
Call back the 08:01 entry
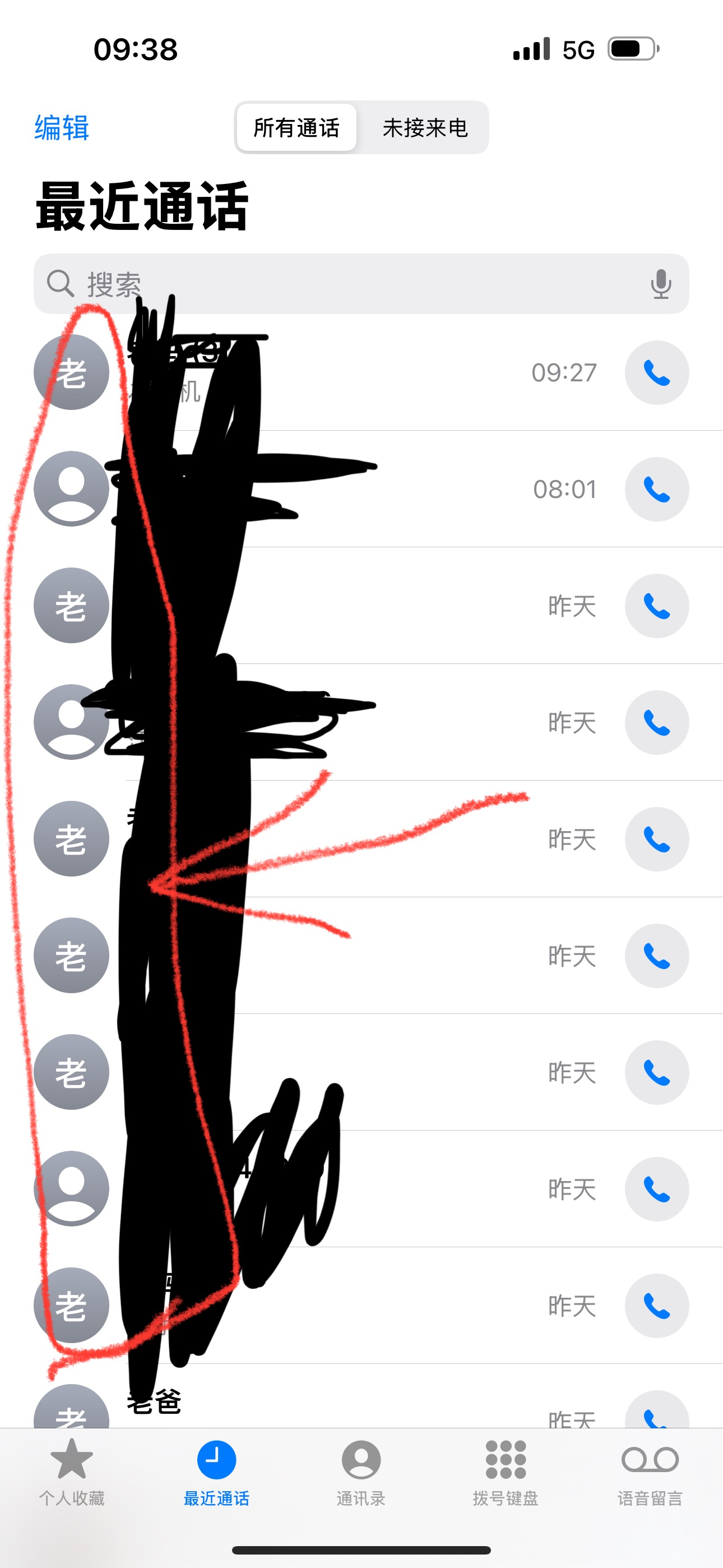pos(656,490)
